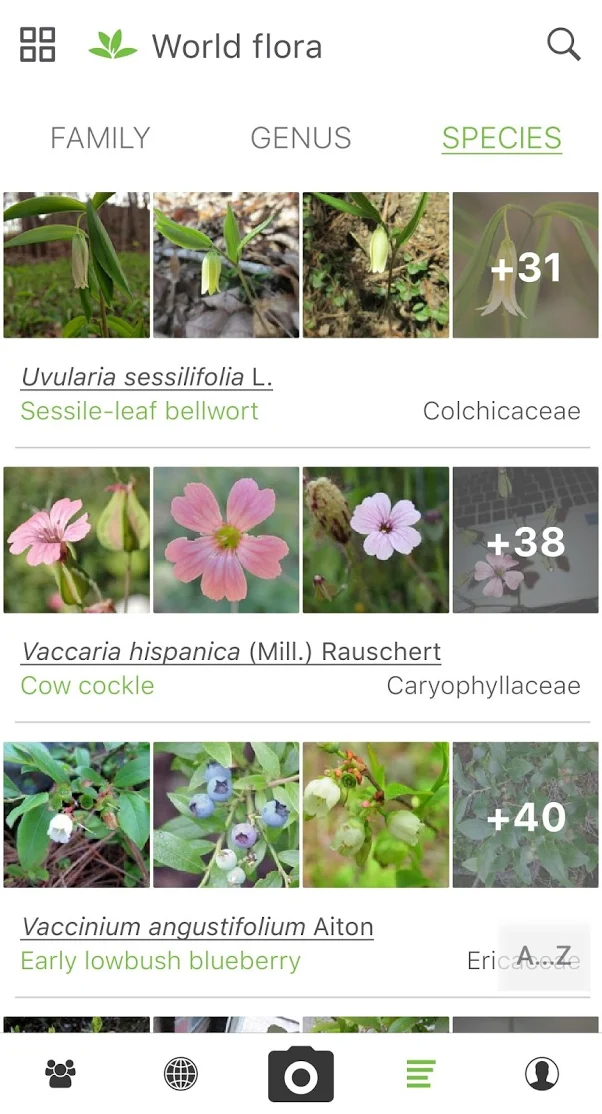This screenshot has width=602, height=1114.
Task: View the +40 more Vaccinium angustifolium photos
Action: [525, 815]
